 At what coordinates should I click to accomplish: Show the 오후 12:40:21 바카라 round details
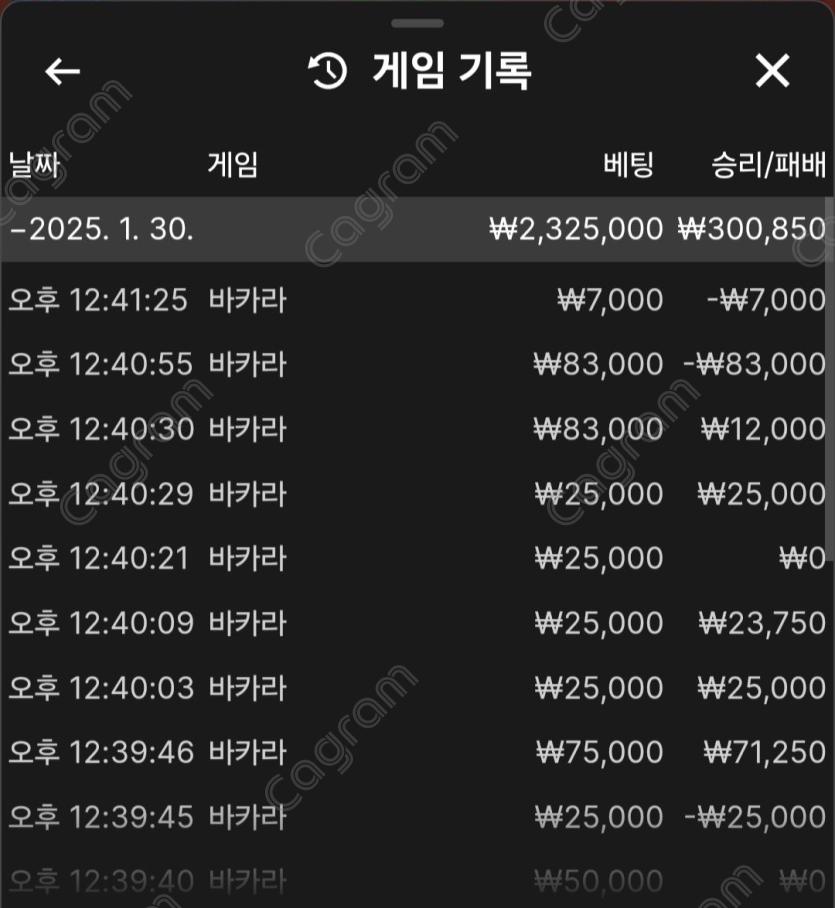click(x=417, y=558)
